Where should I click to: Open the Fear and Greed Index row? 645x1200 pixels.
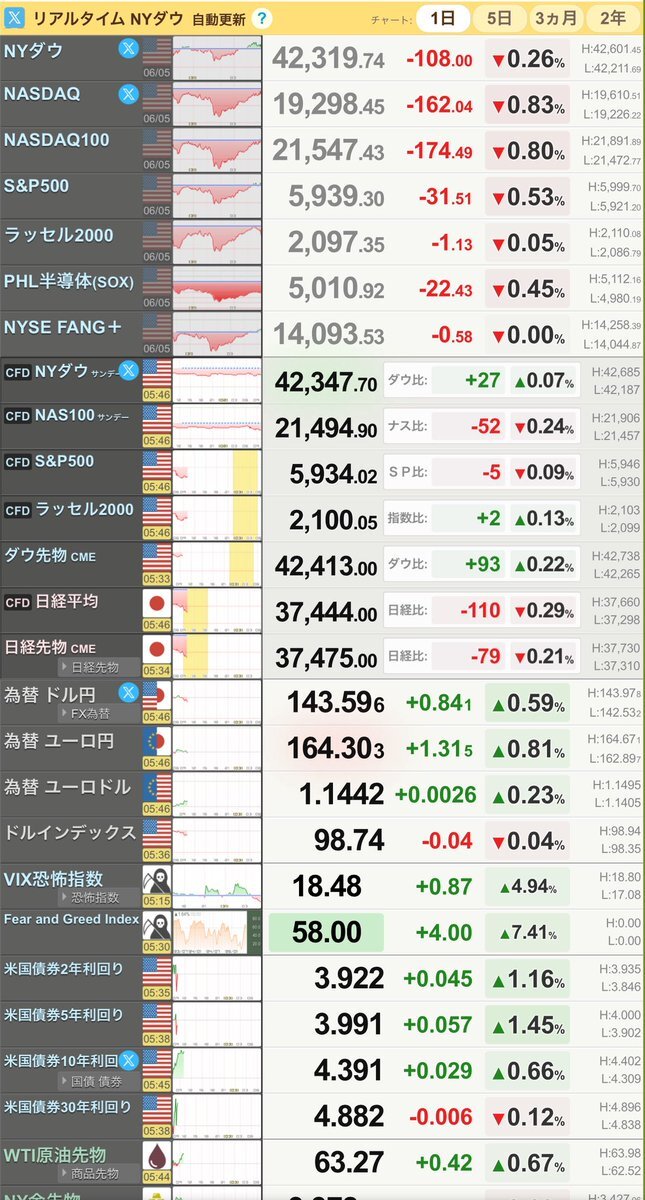tap(322, 933)
